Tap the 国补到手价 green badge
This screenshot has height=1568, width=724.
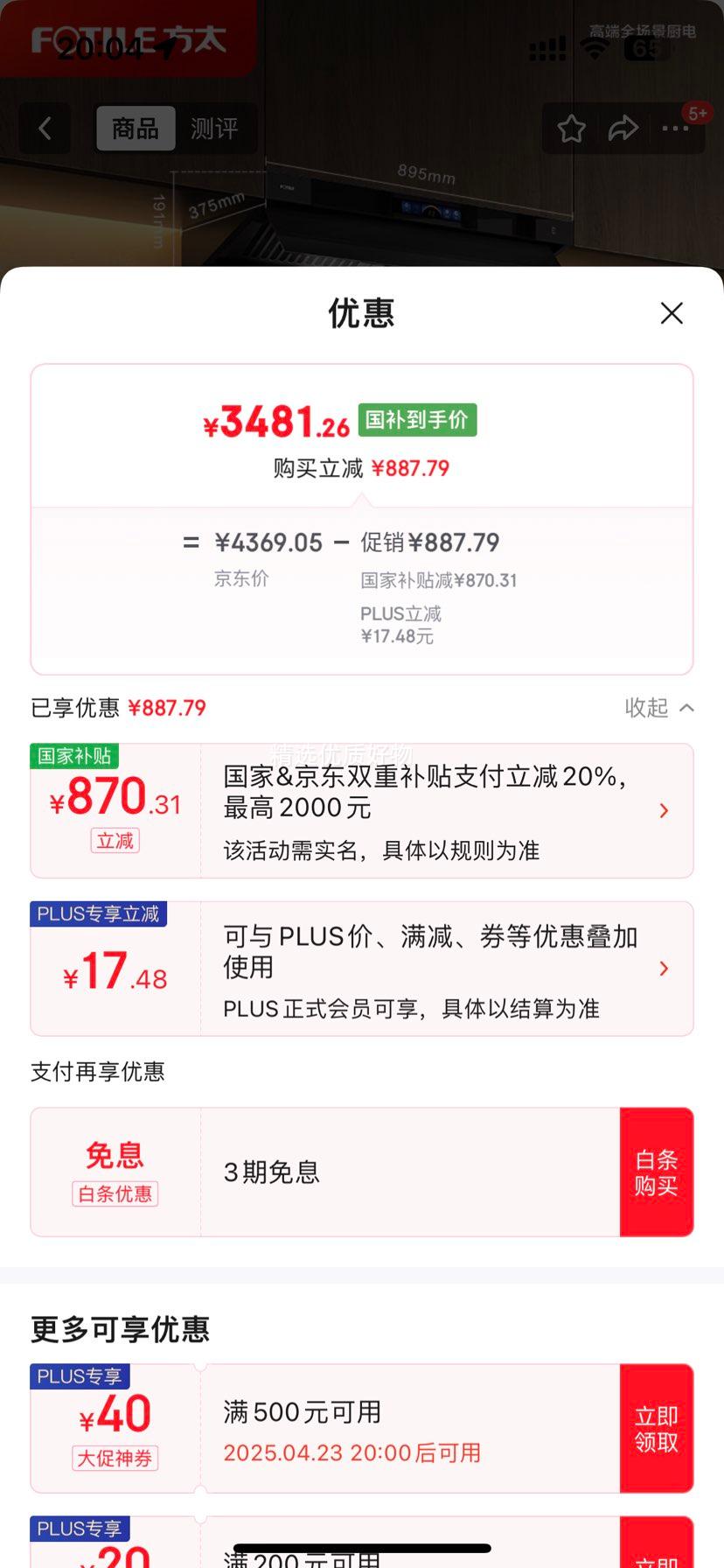(417, 420)
